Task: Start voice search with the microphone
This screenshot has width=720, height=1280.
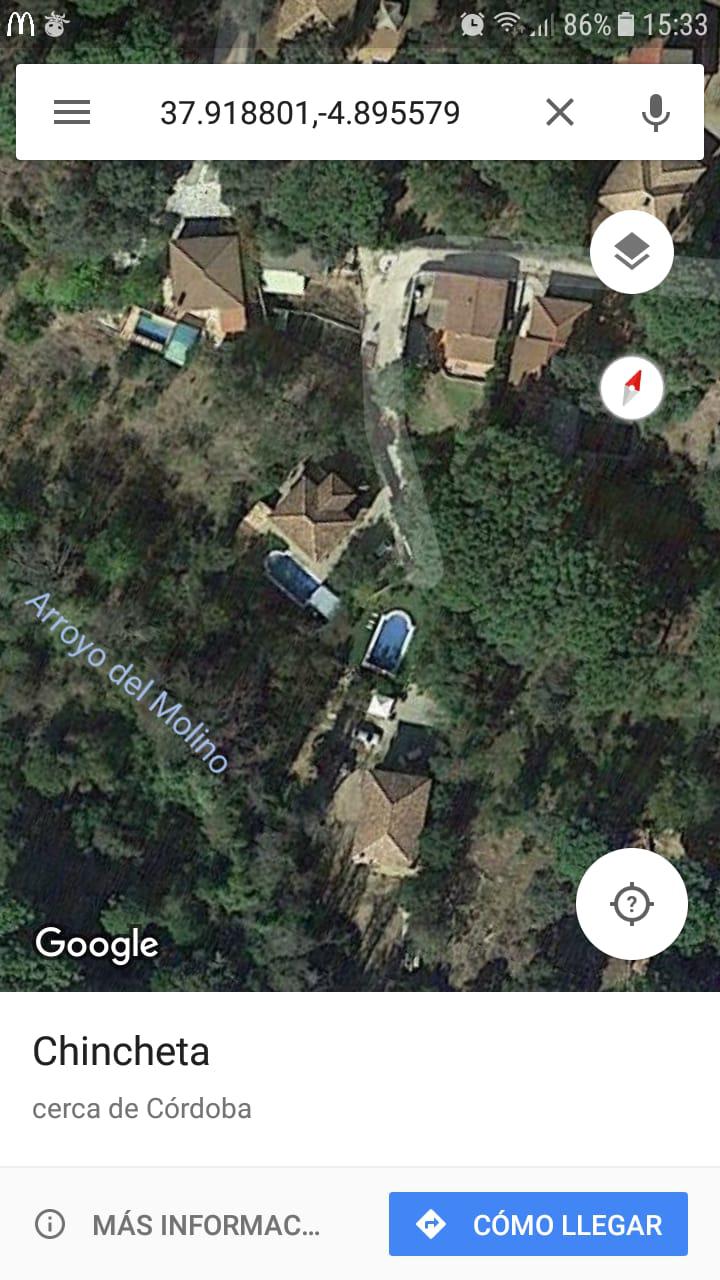Action: point(655,112)
